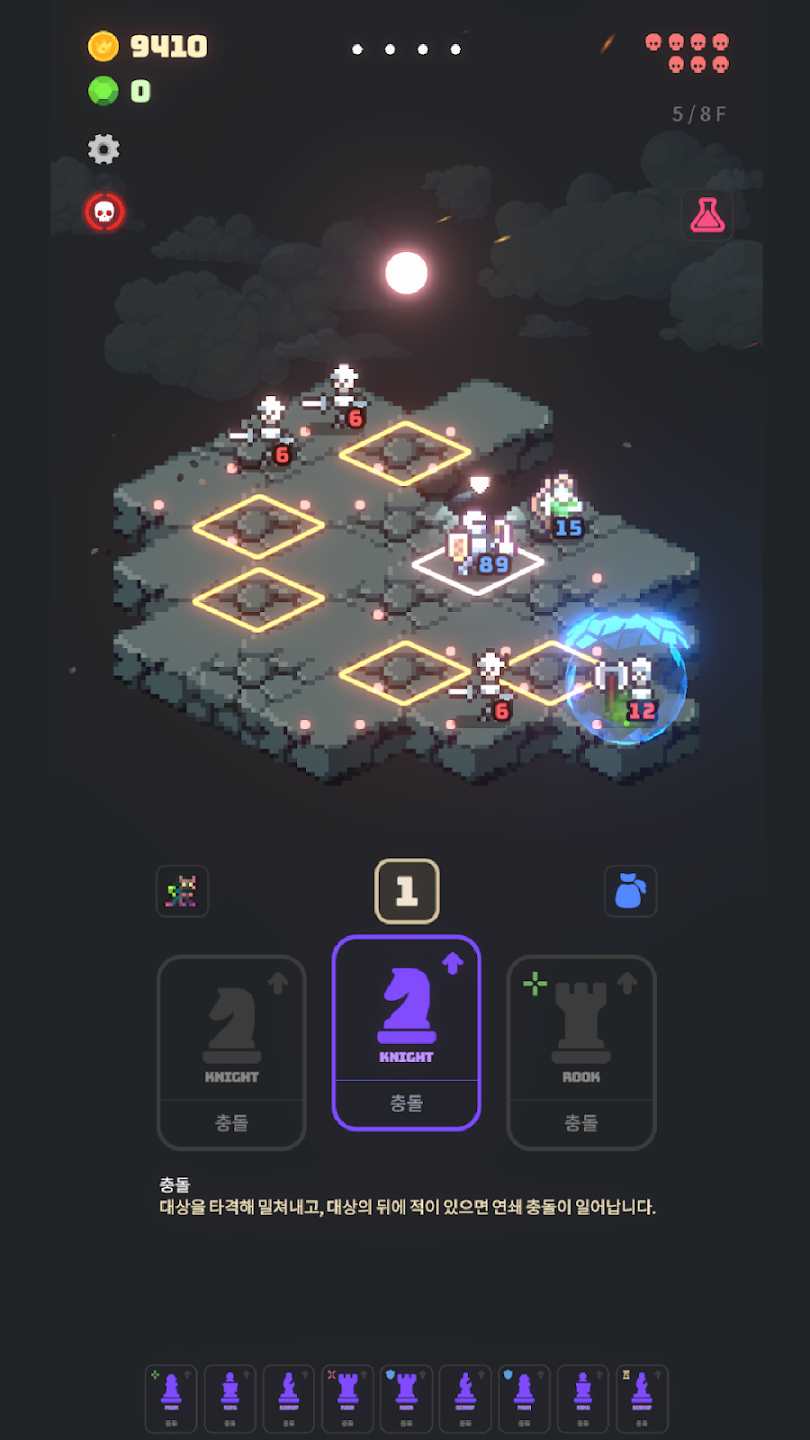Open the blue bag inventory
Screen dimensions: 810x1440
(630, 891)
